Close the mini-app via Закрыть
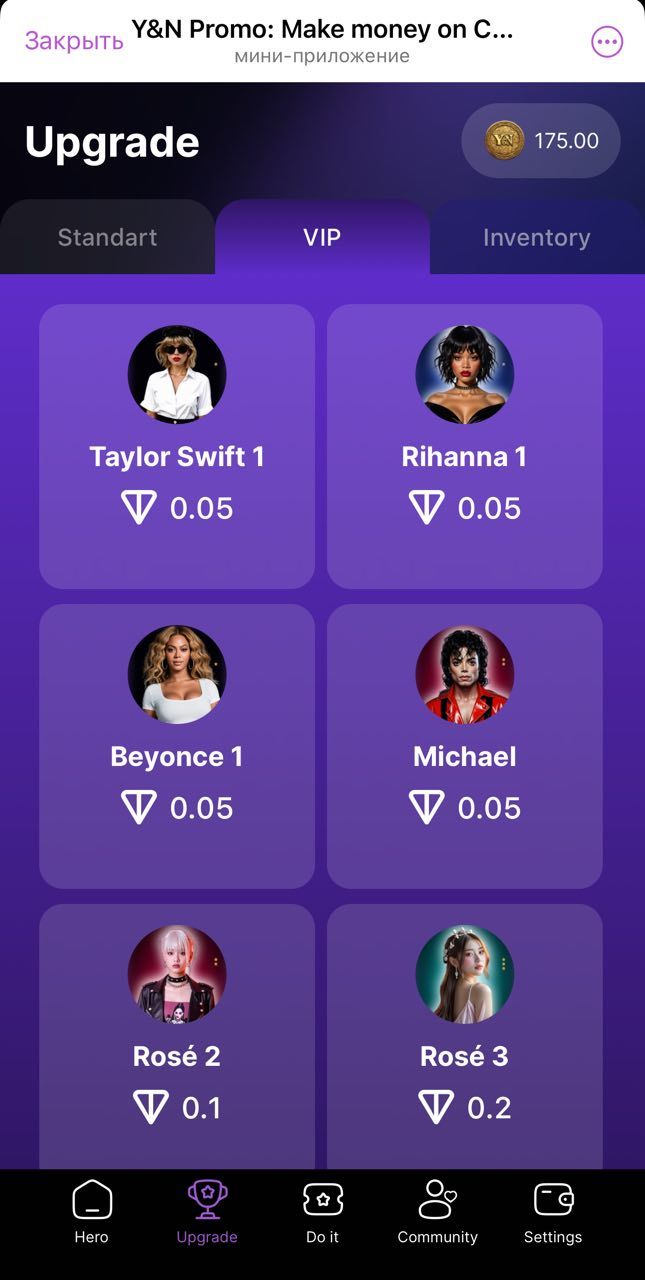Image resolution: width=645 pixels, height=1280 pixels. [x=74, y=41]
